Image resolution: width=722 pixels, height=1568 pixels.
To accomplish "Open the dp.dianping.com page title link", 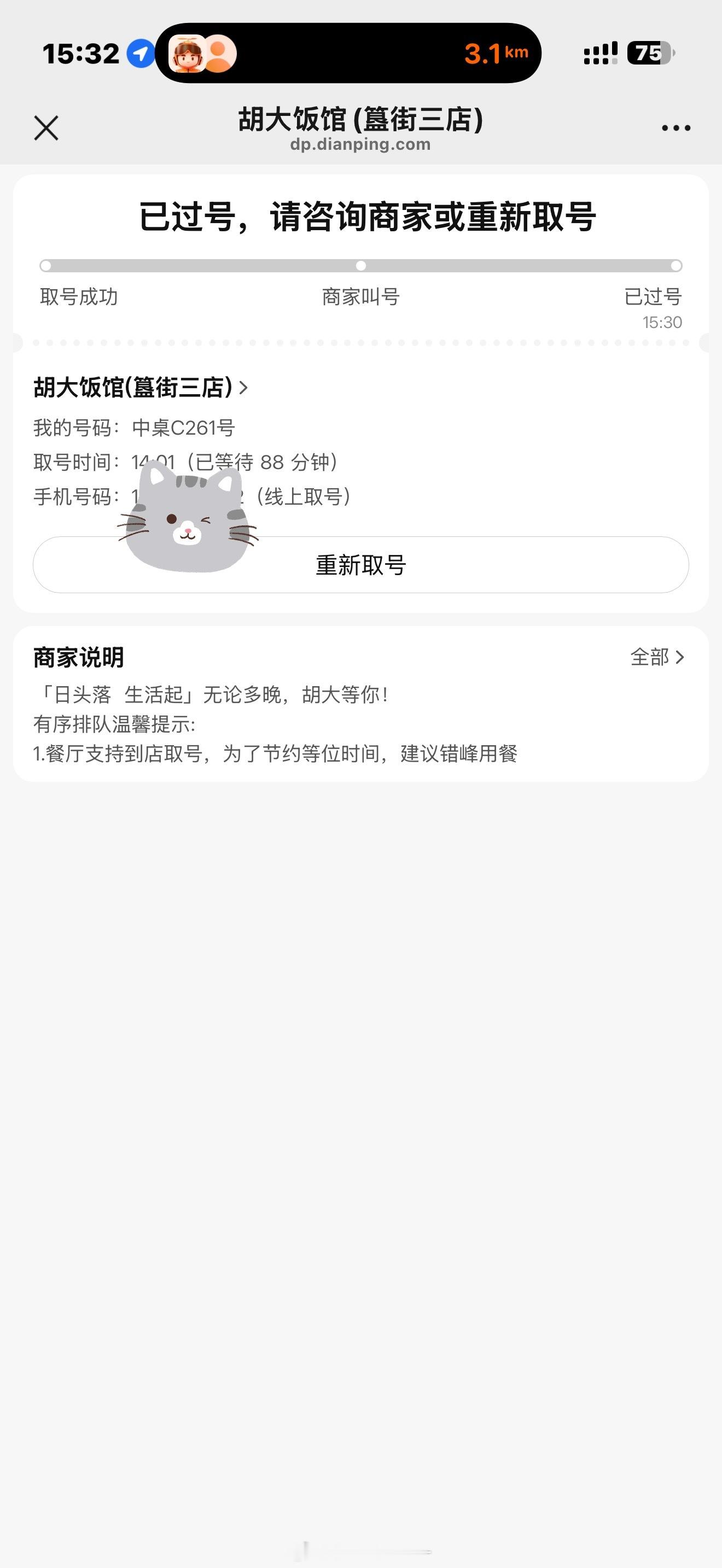I will coord(361,144).
